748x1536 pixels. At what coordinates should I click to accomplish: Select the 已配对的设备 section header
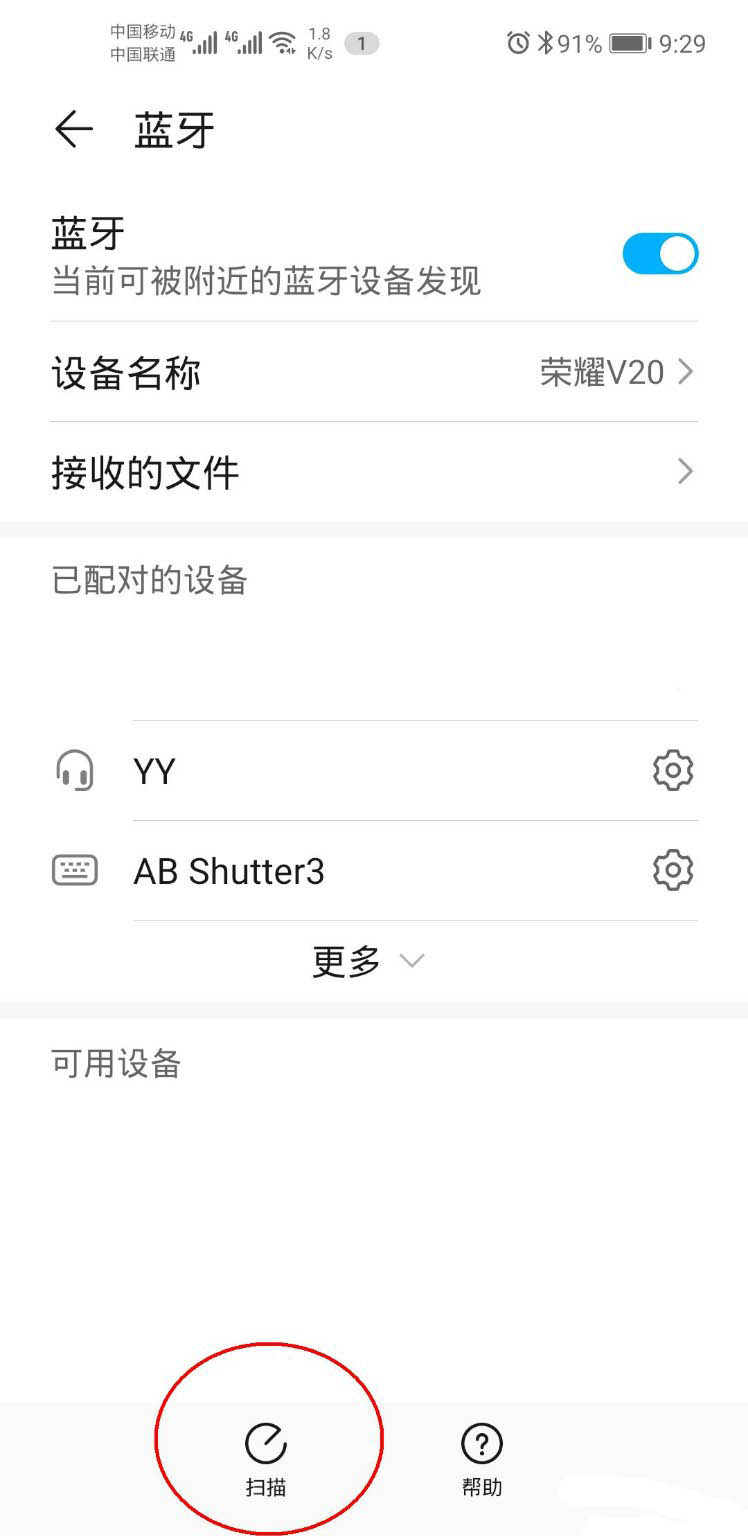tap(150, 580)
